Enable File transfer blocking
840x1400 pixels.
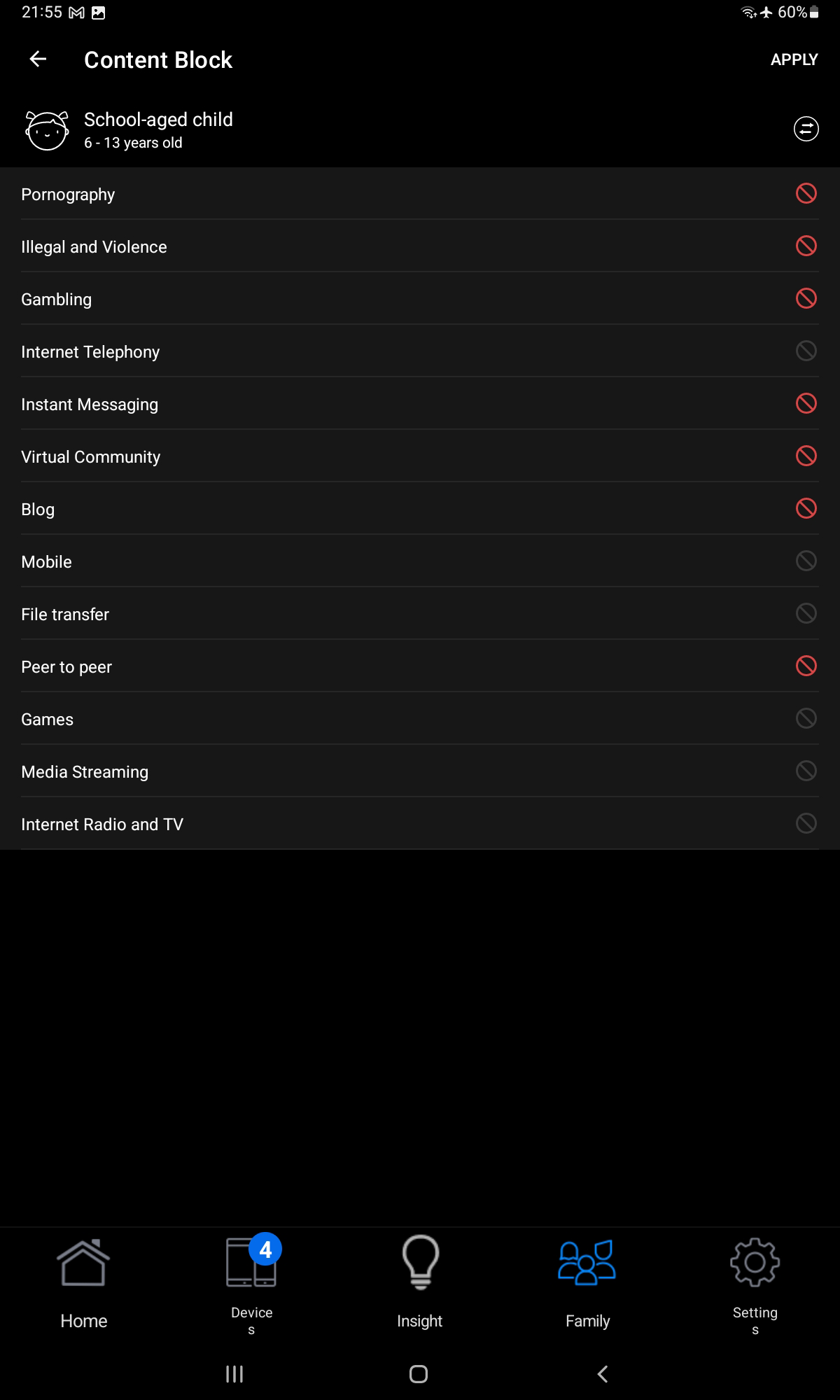coord(806,613)
